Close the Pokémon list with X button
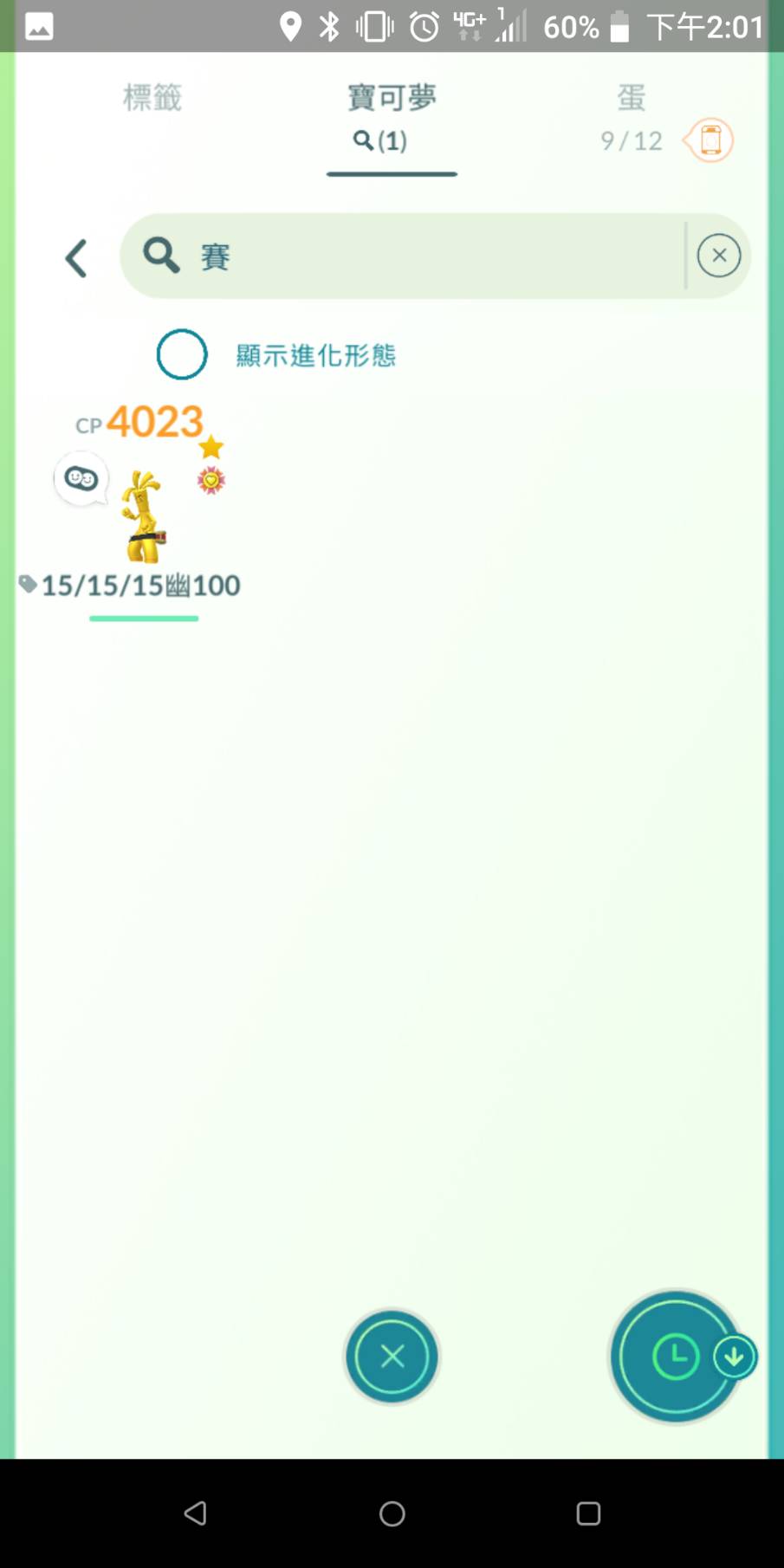Viewport: 784px width, 1568px height. coord(392,1356)
